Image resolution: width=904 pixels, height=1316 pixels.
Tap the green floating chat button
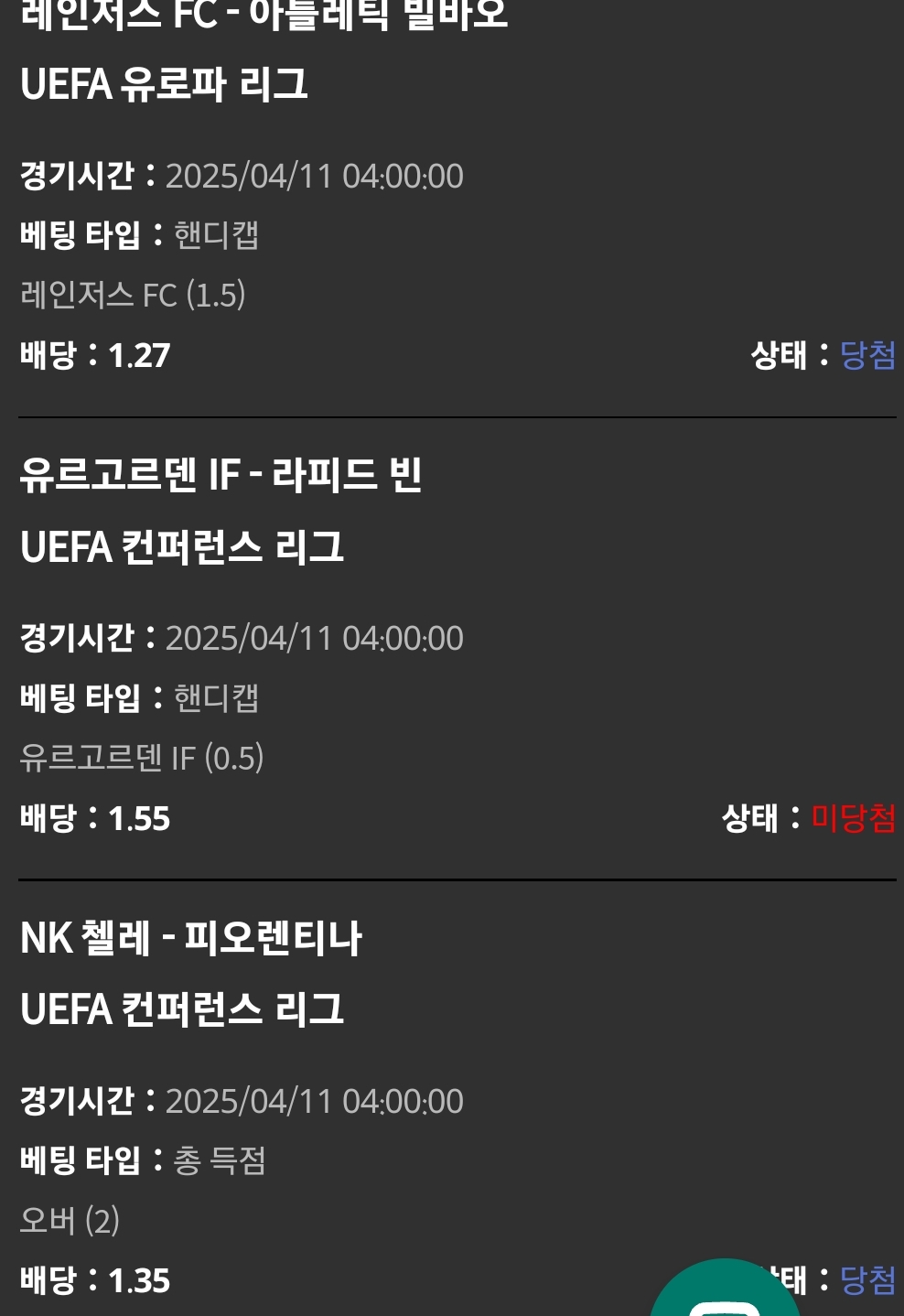point(725,1295)
